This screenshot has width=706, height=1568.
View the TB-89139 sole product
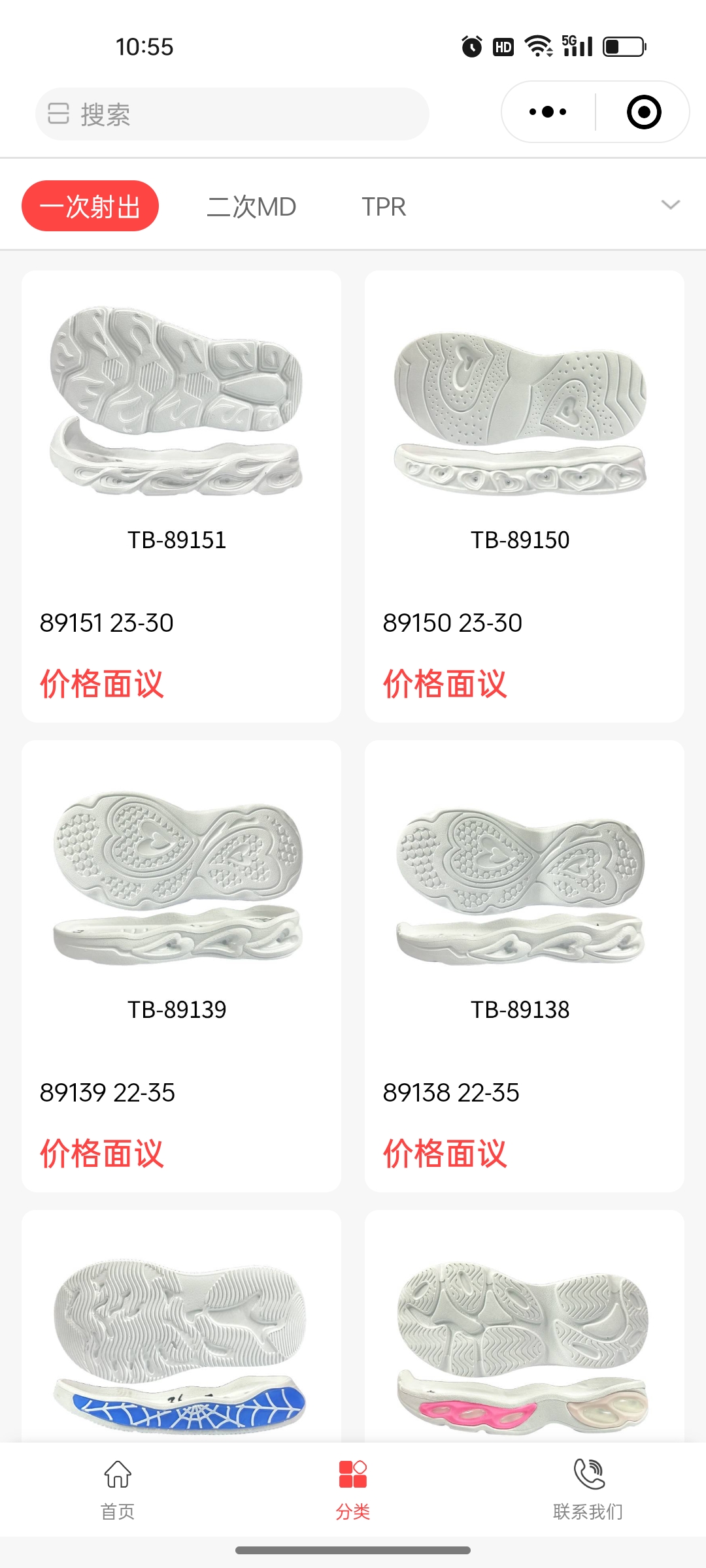coord(181,966)
